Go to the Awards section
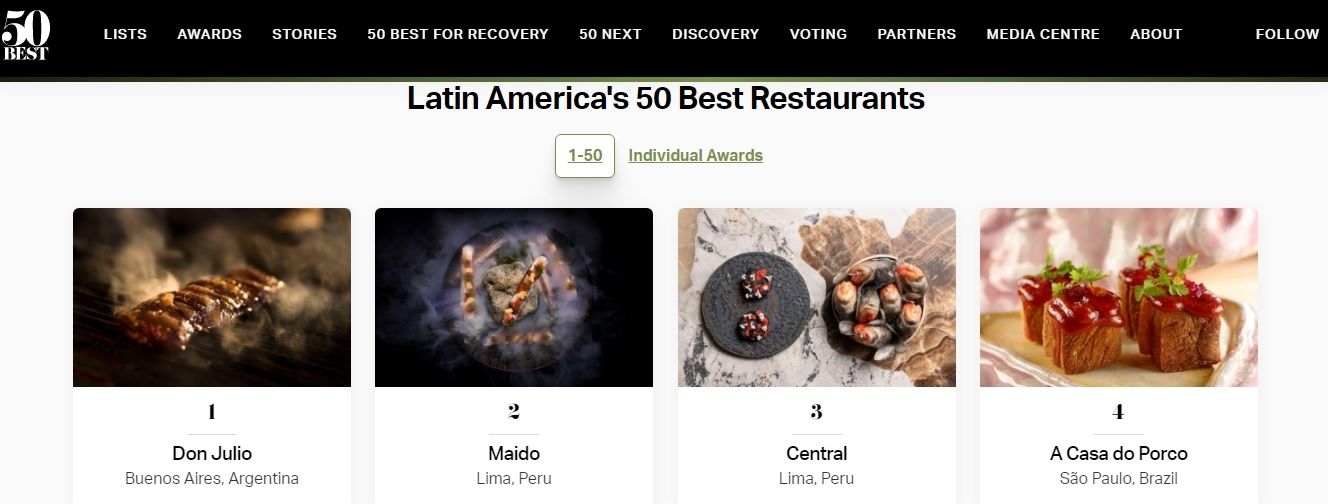 tap(209, 34)
